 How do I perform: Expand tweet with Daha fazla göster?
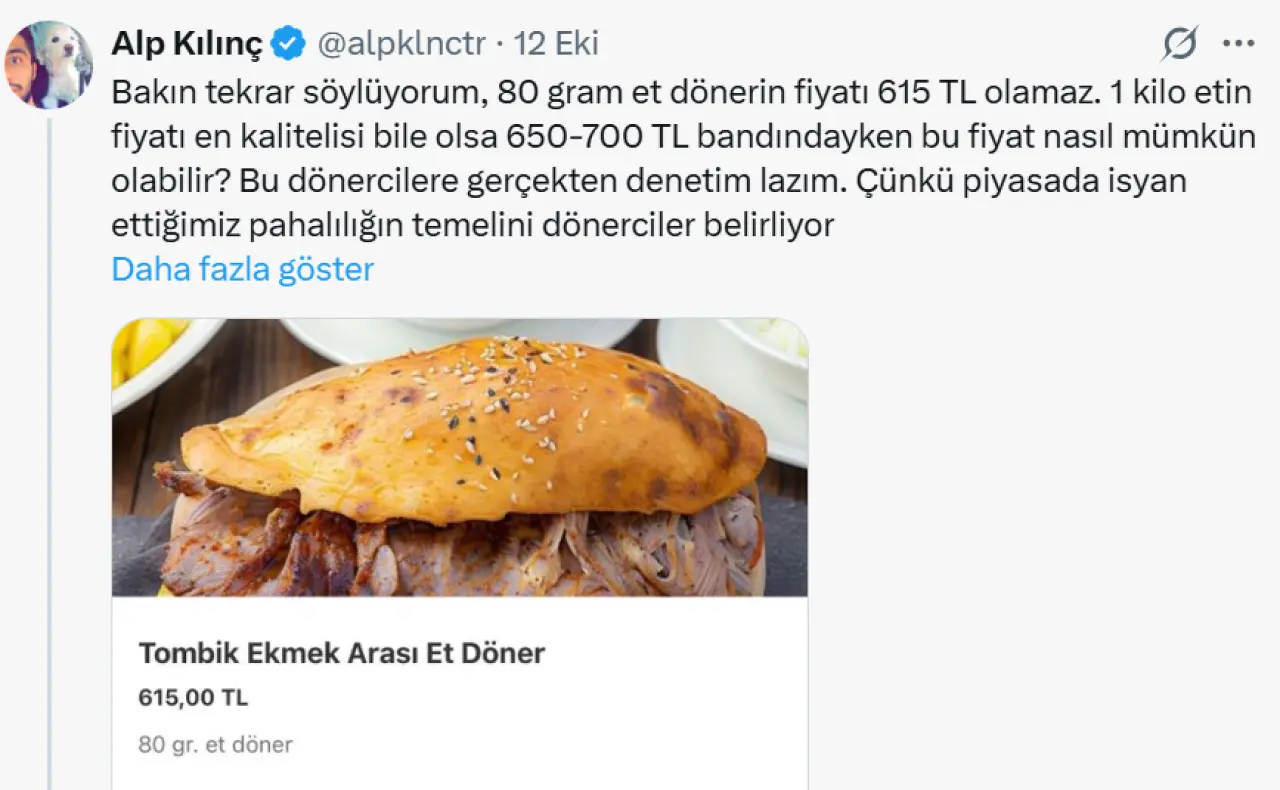243,269
